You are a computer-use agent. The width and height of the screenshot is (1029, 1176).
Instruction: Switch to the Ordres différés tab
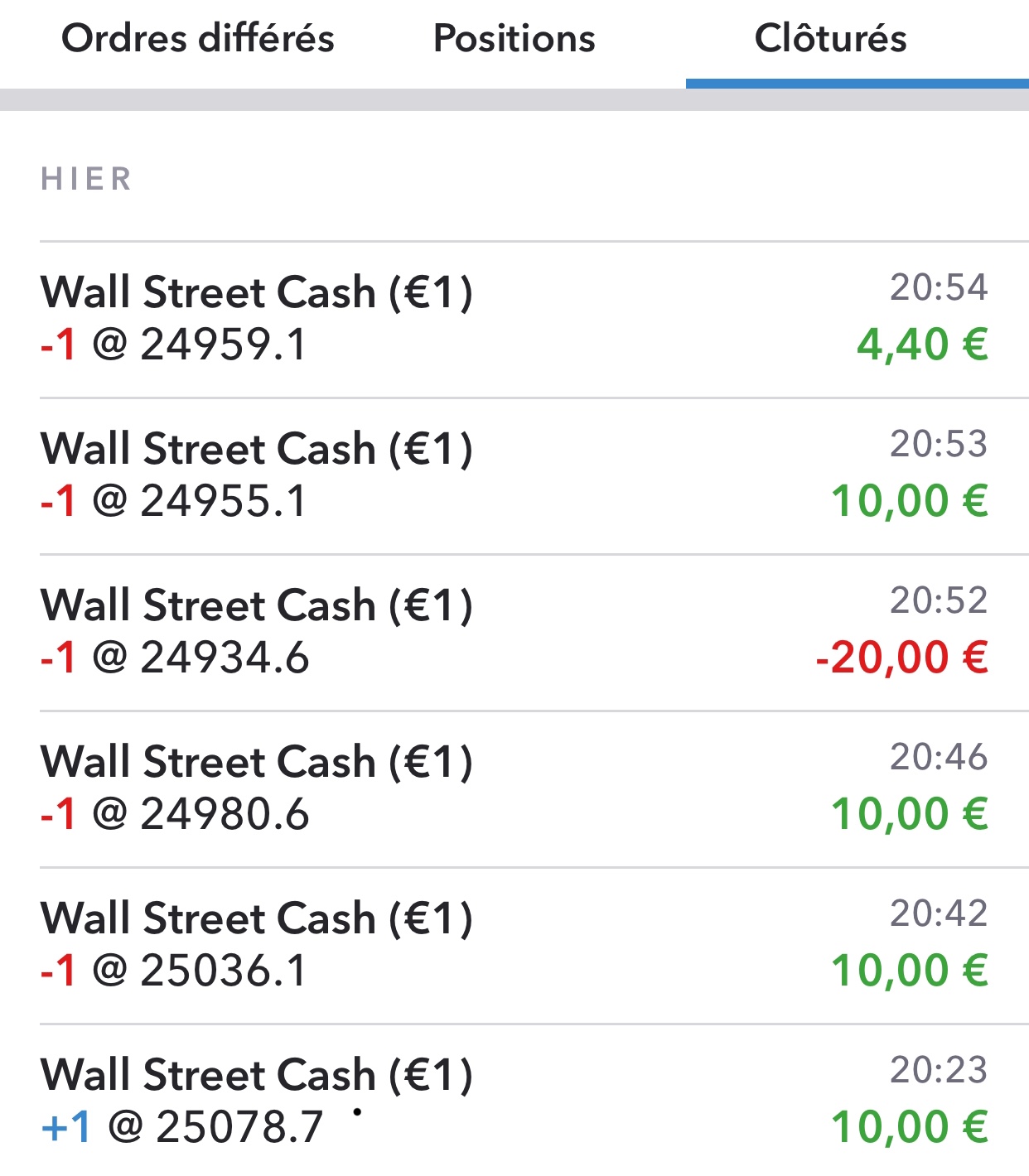198,39
